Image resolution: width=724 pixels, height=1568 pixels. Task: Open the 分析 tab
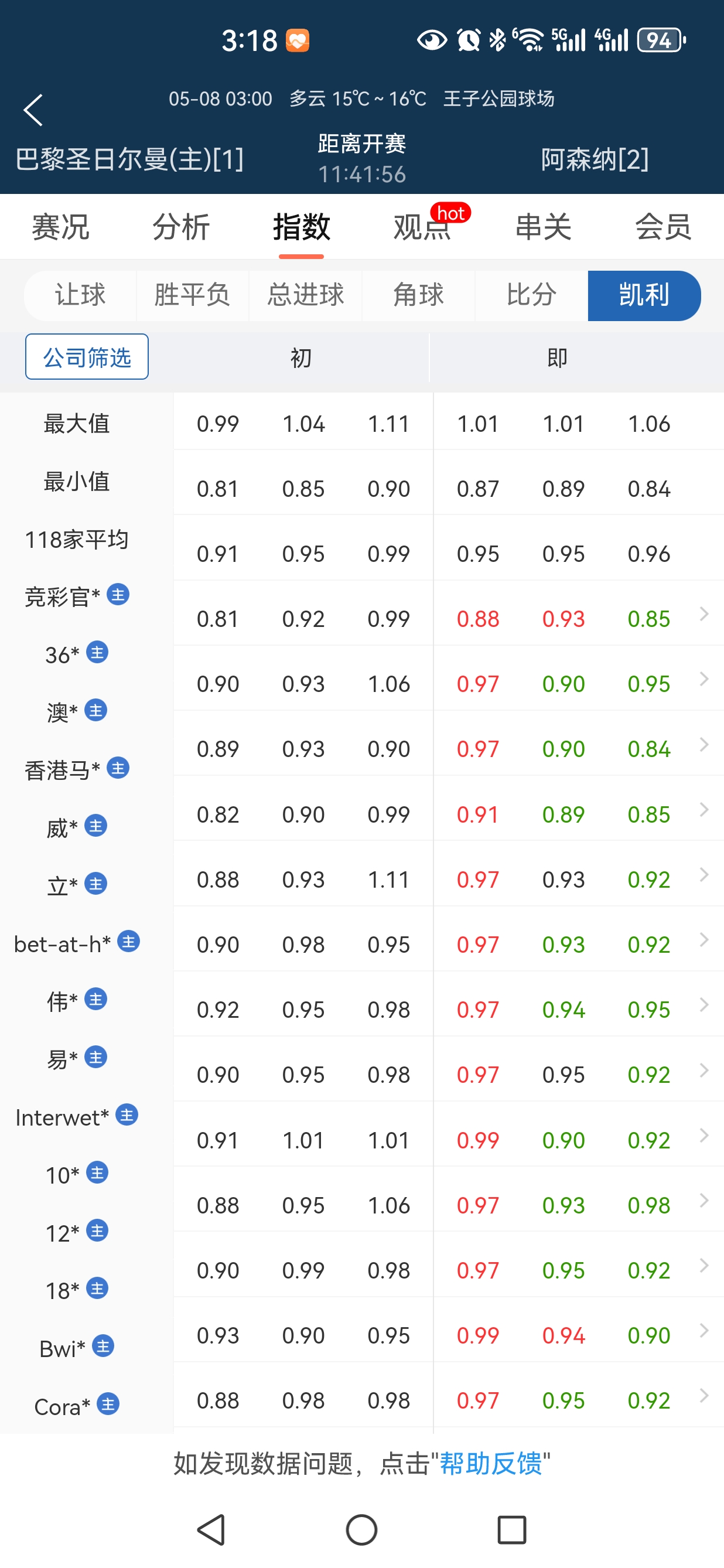182,227
